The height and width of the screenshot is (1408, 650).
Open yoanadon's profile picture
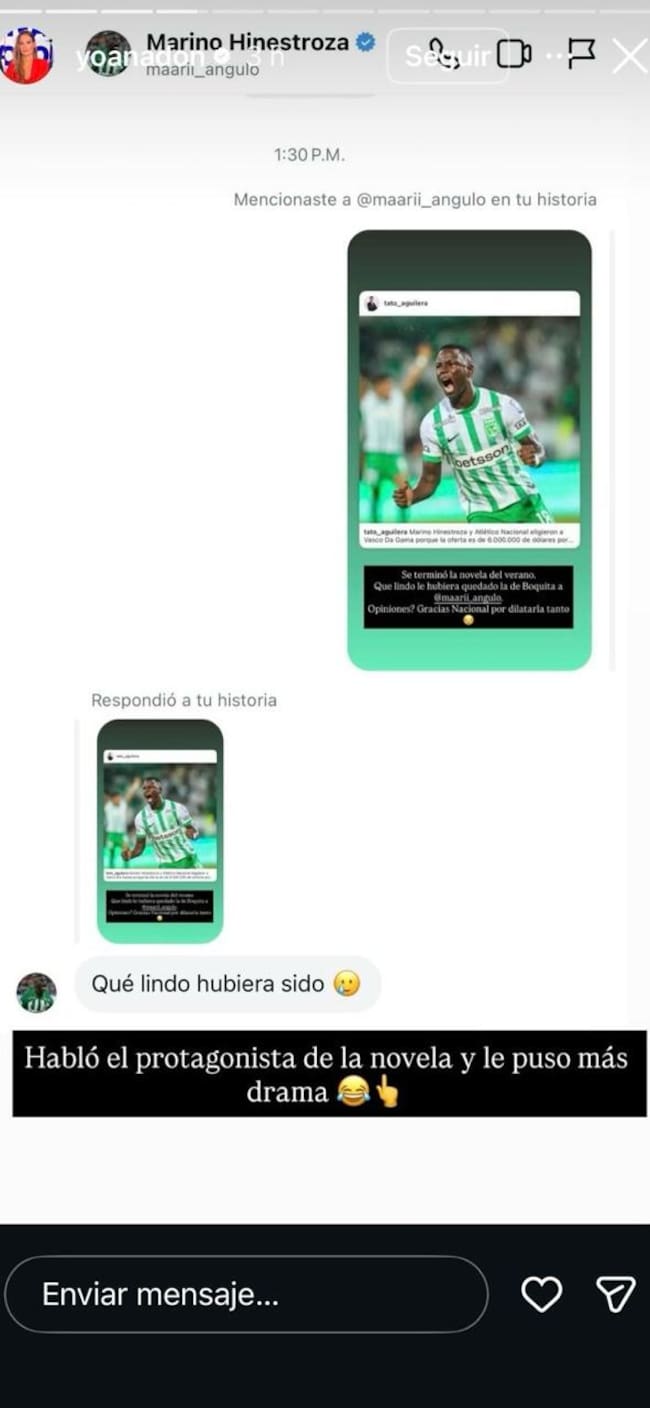(26, 56)
